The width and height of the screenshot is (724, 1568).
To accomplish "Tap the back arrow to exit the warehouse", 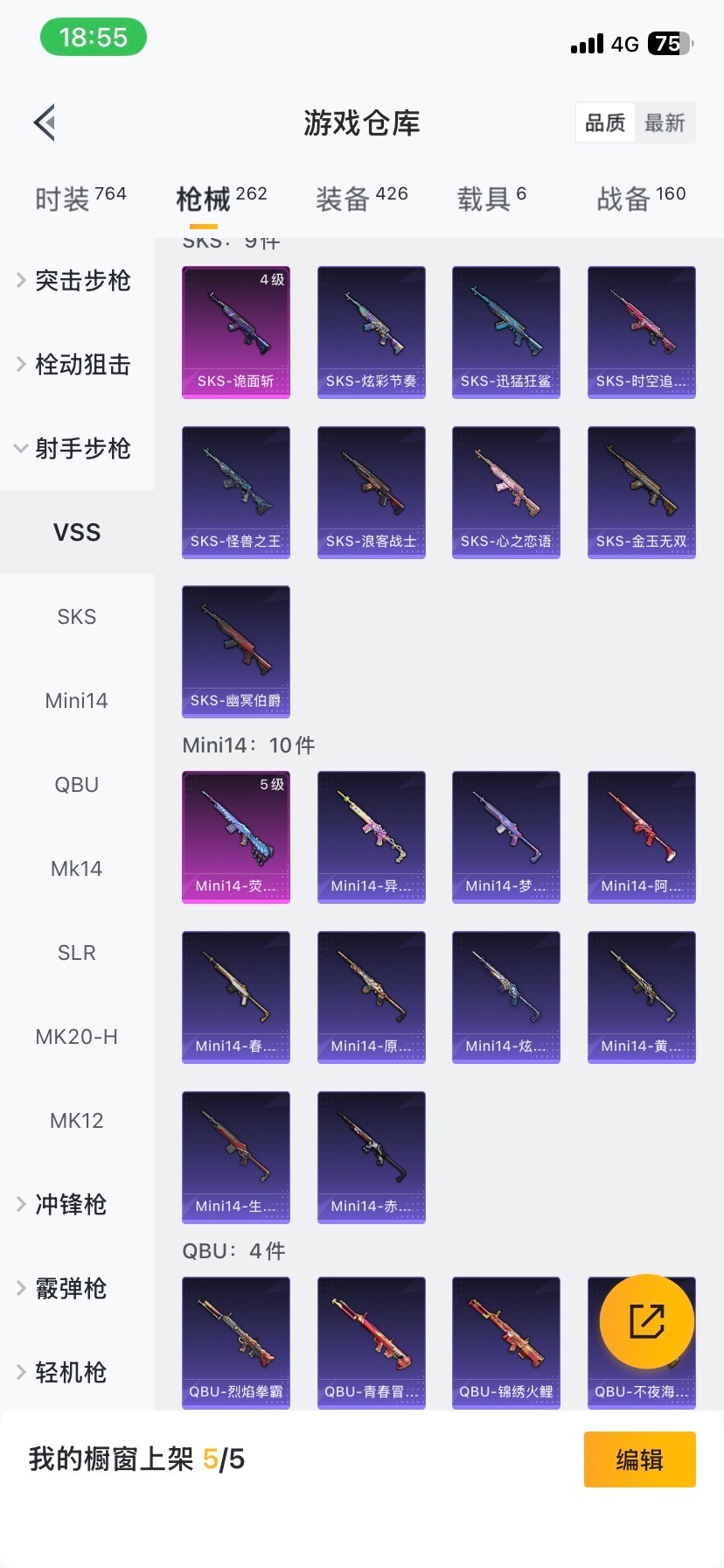I will (44, 122).
